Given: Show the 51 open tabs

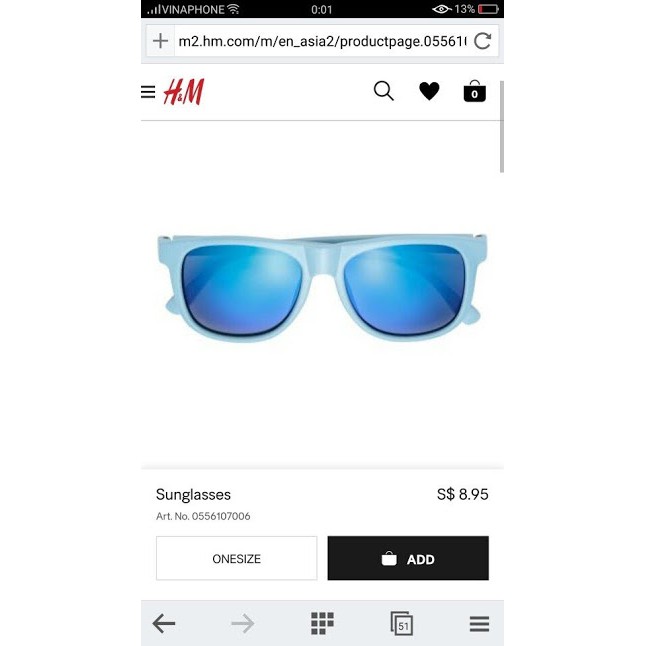Looking at the screenshot, I should (401, 624).
